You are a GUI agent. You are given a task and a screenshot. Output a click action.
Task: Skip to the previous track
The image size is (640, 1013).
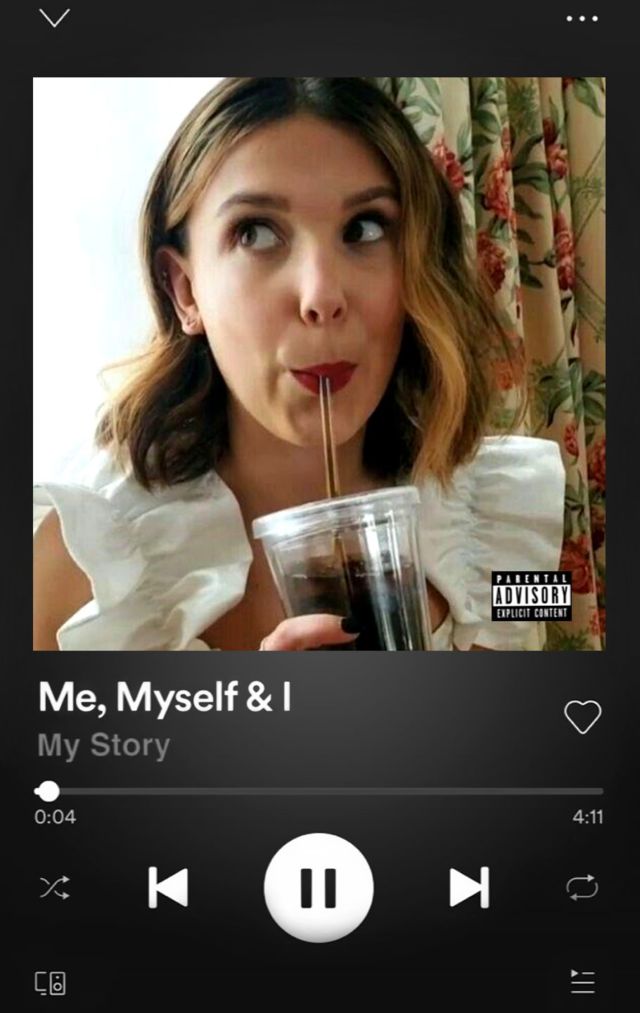(x=168, y=887)
